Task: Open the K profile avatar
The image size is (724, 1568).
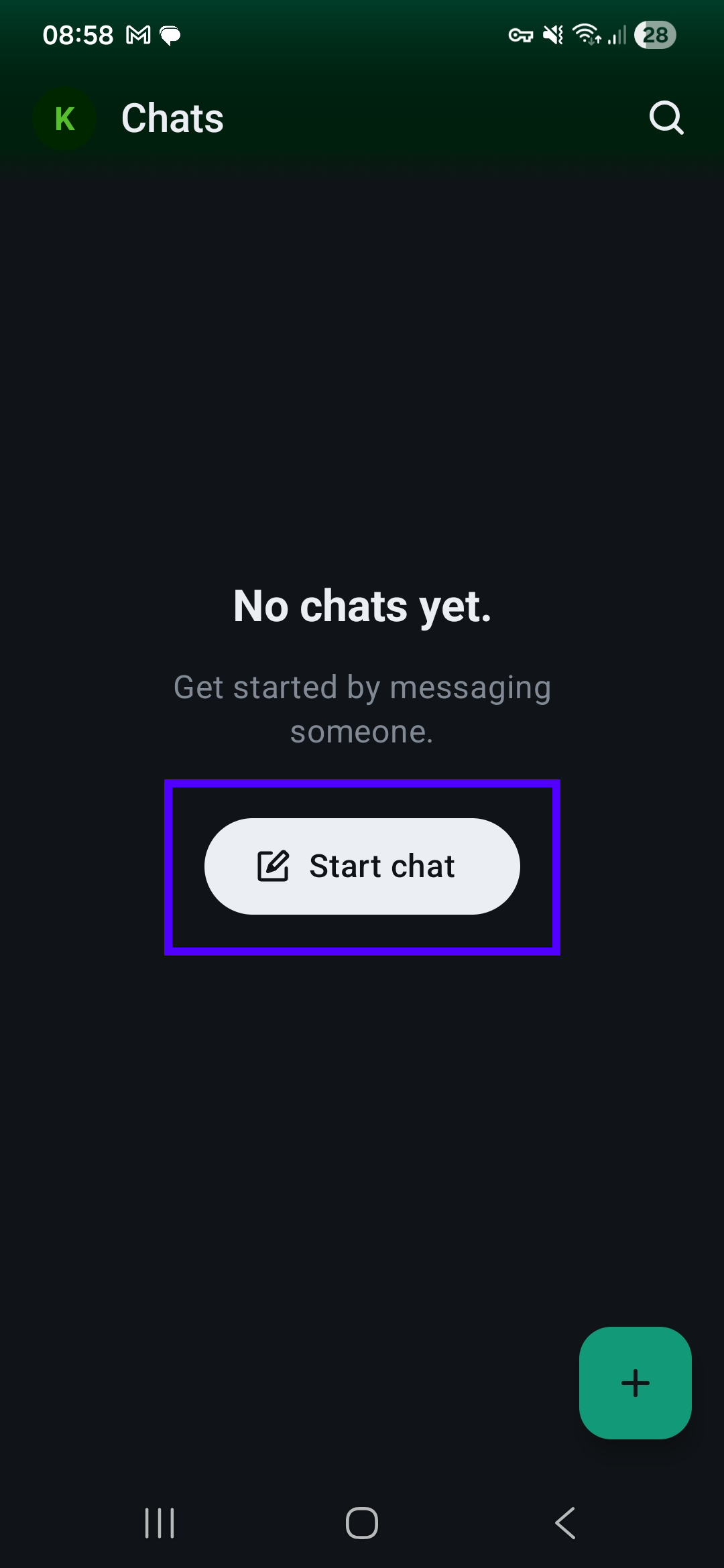Action: 64,119
